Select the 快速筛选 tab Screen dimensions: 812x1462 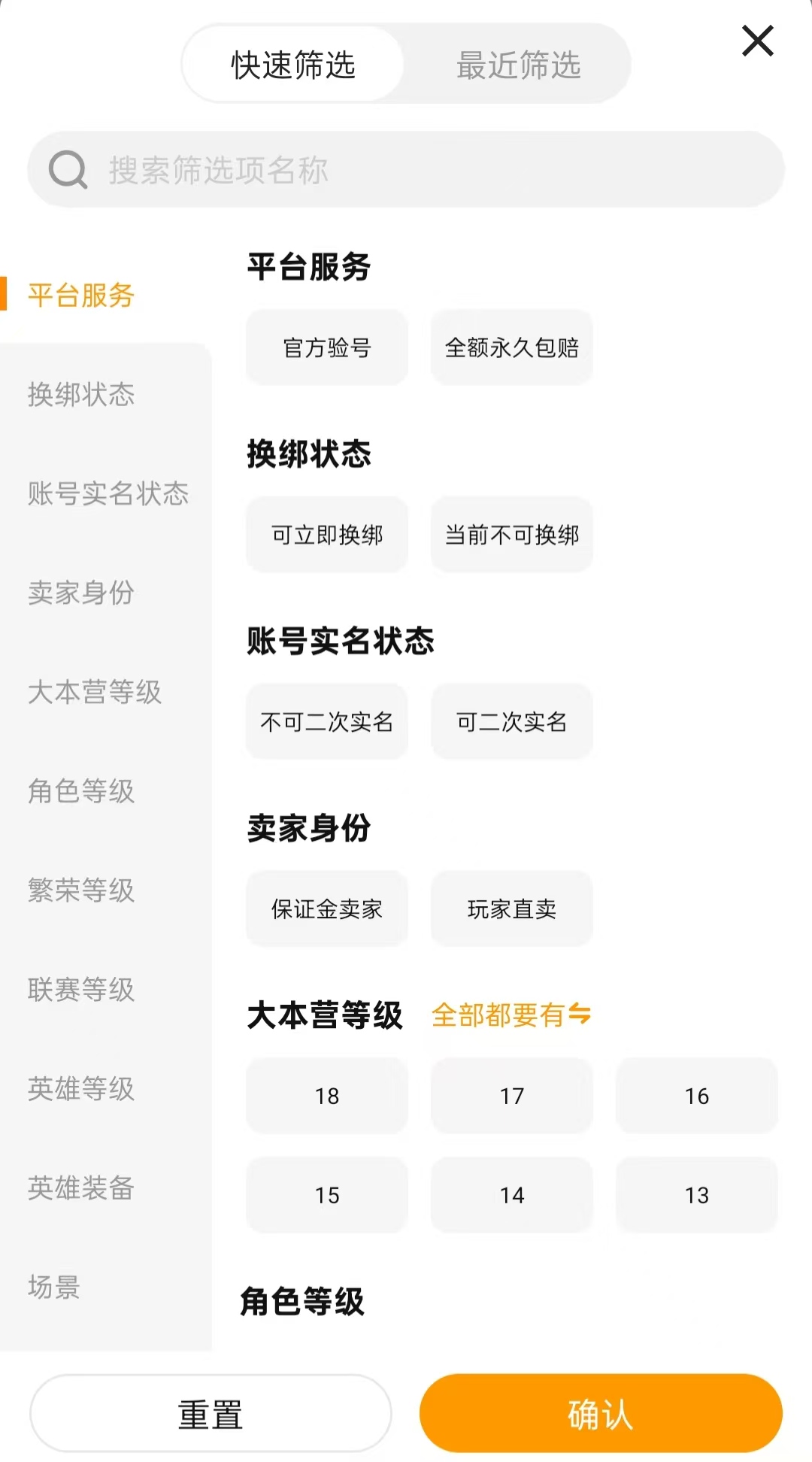pyautogui.click(x=293, y=65)
